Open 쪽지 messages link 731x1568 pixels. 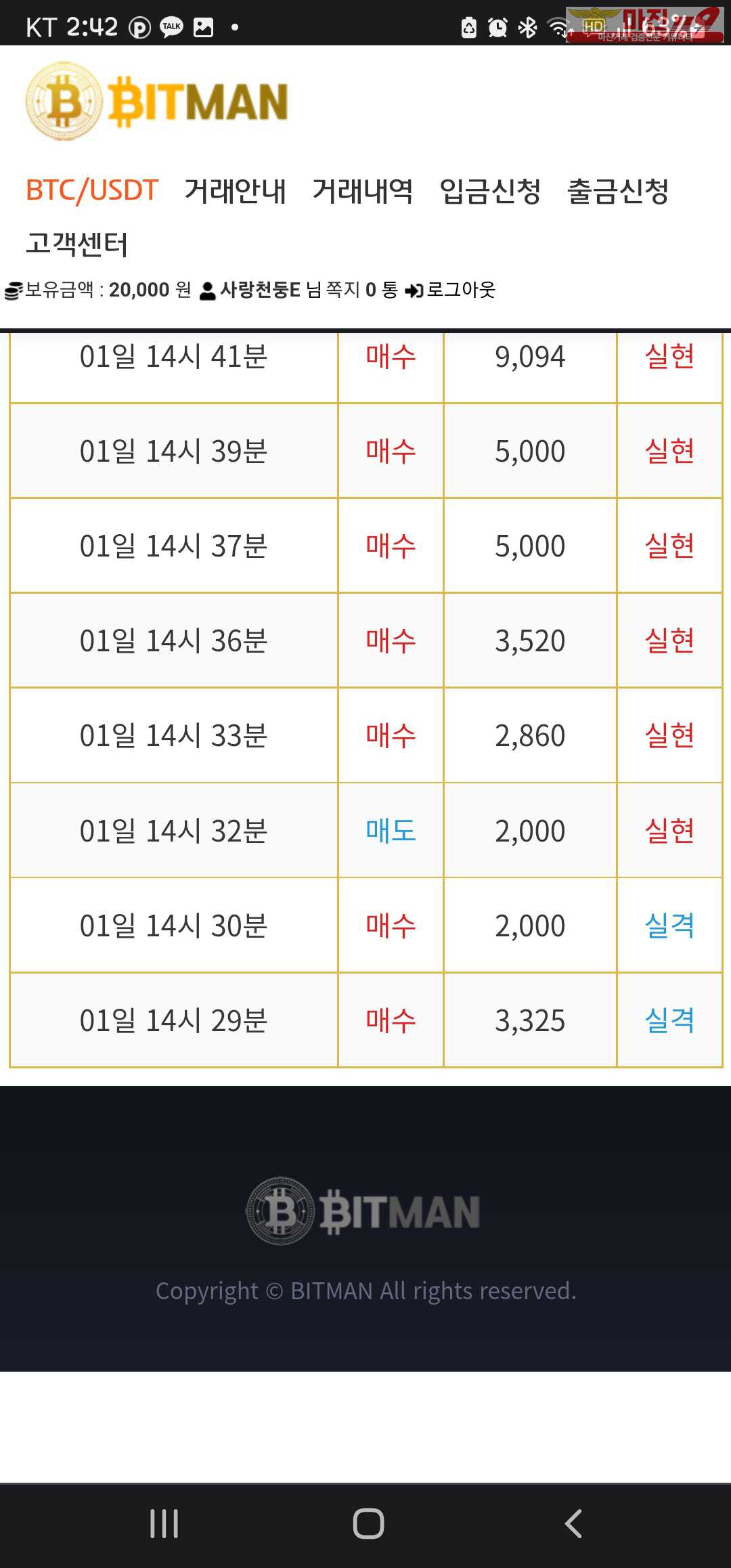[x=361, y=290]
